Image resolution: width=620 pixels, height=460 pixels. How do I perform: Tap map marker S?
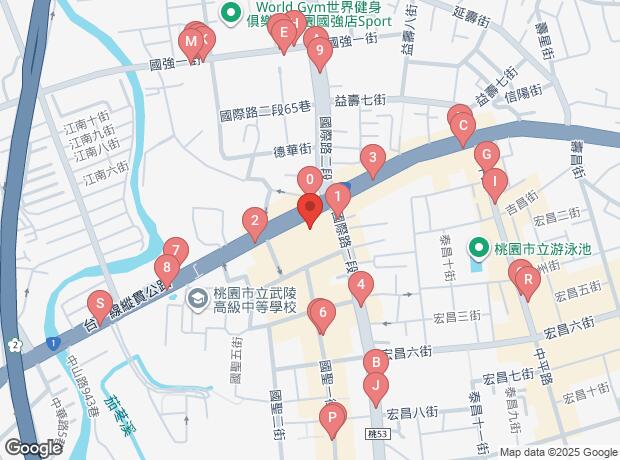99,303
